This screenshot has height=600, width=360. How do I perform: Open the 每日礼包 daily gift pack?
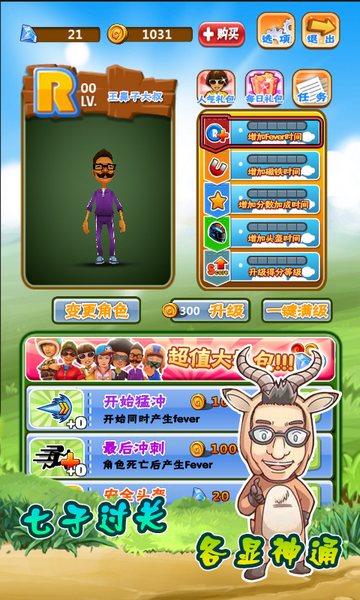pos(264,88)
